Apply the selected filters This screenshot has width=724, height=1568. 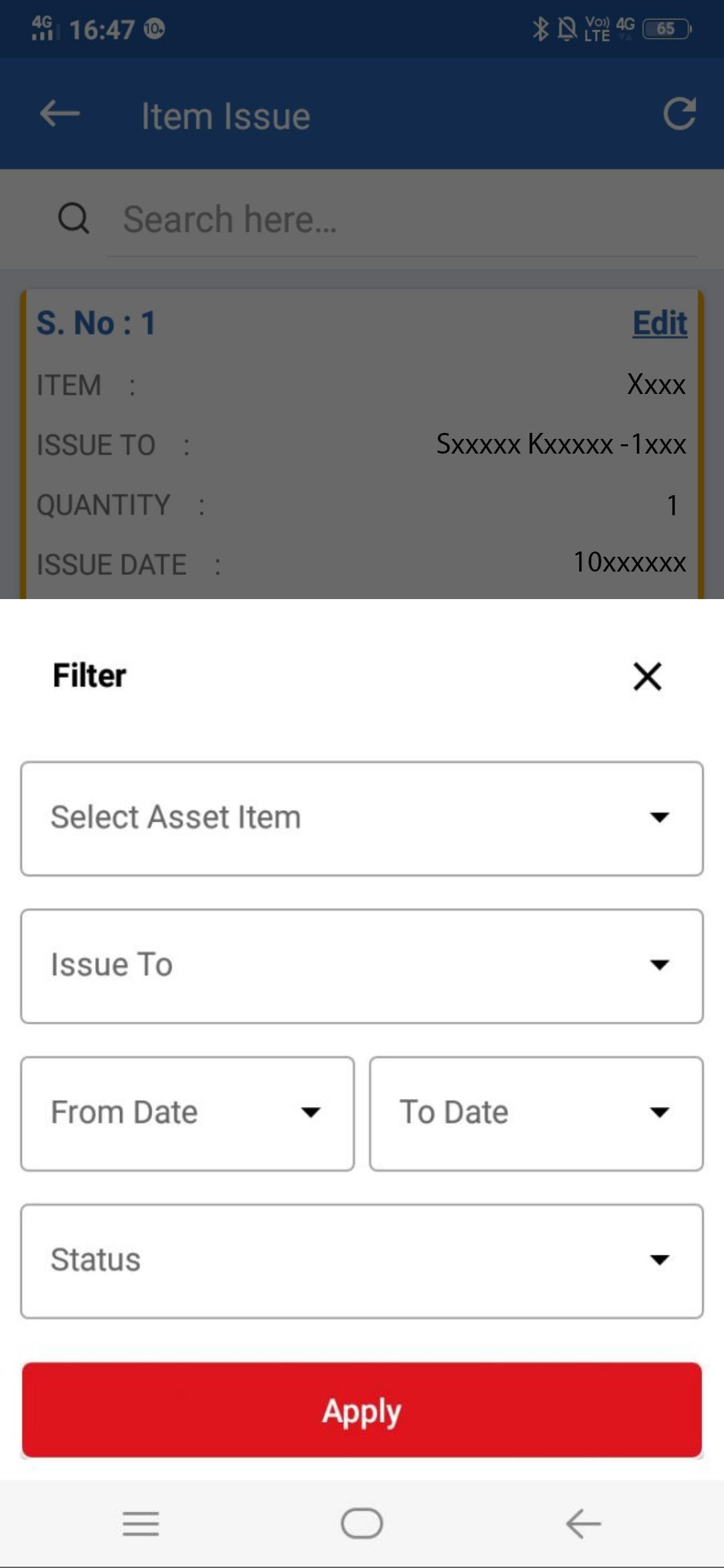point(362,1410)
